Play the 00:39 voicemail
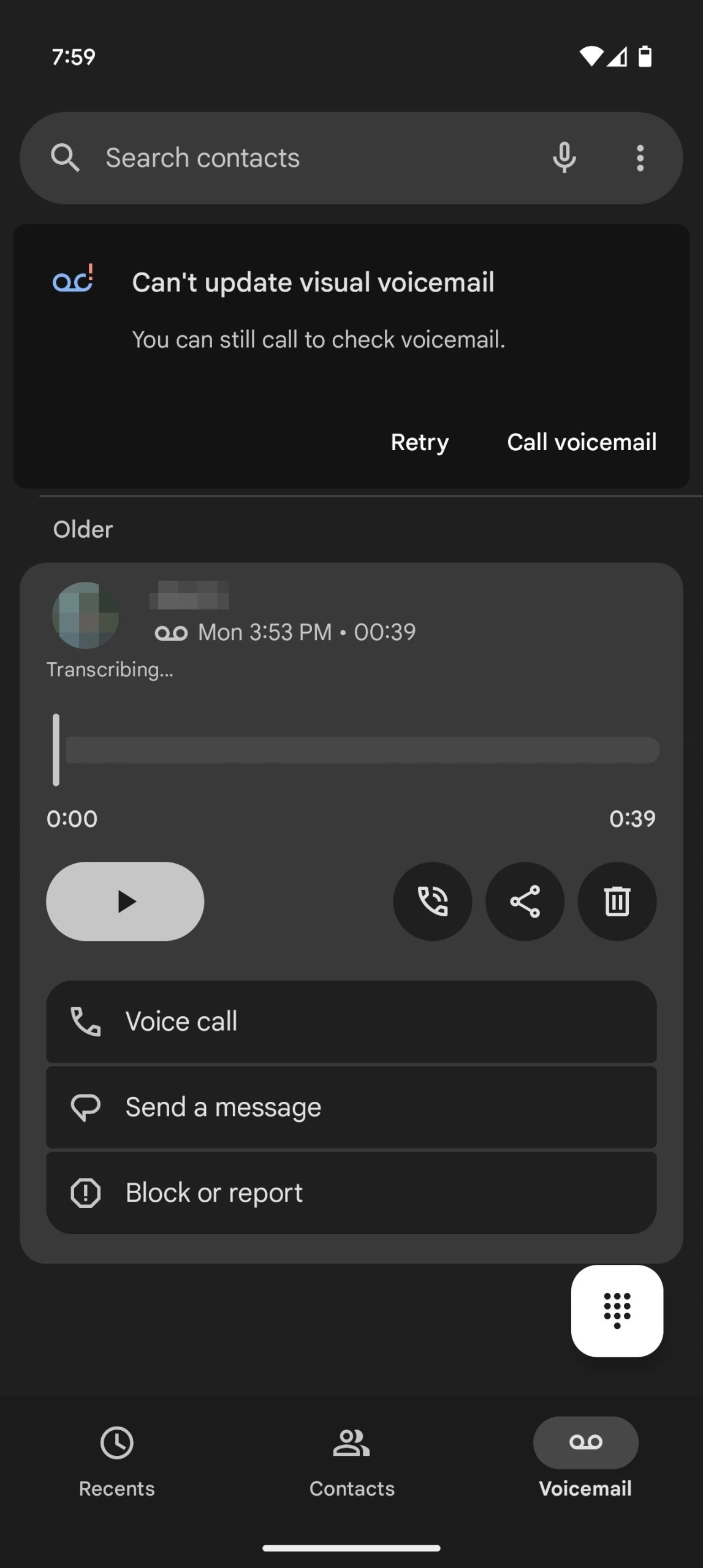 125,901
